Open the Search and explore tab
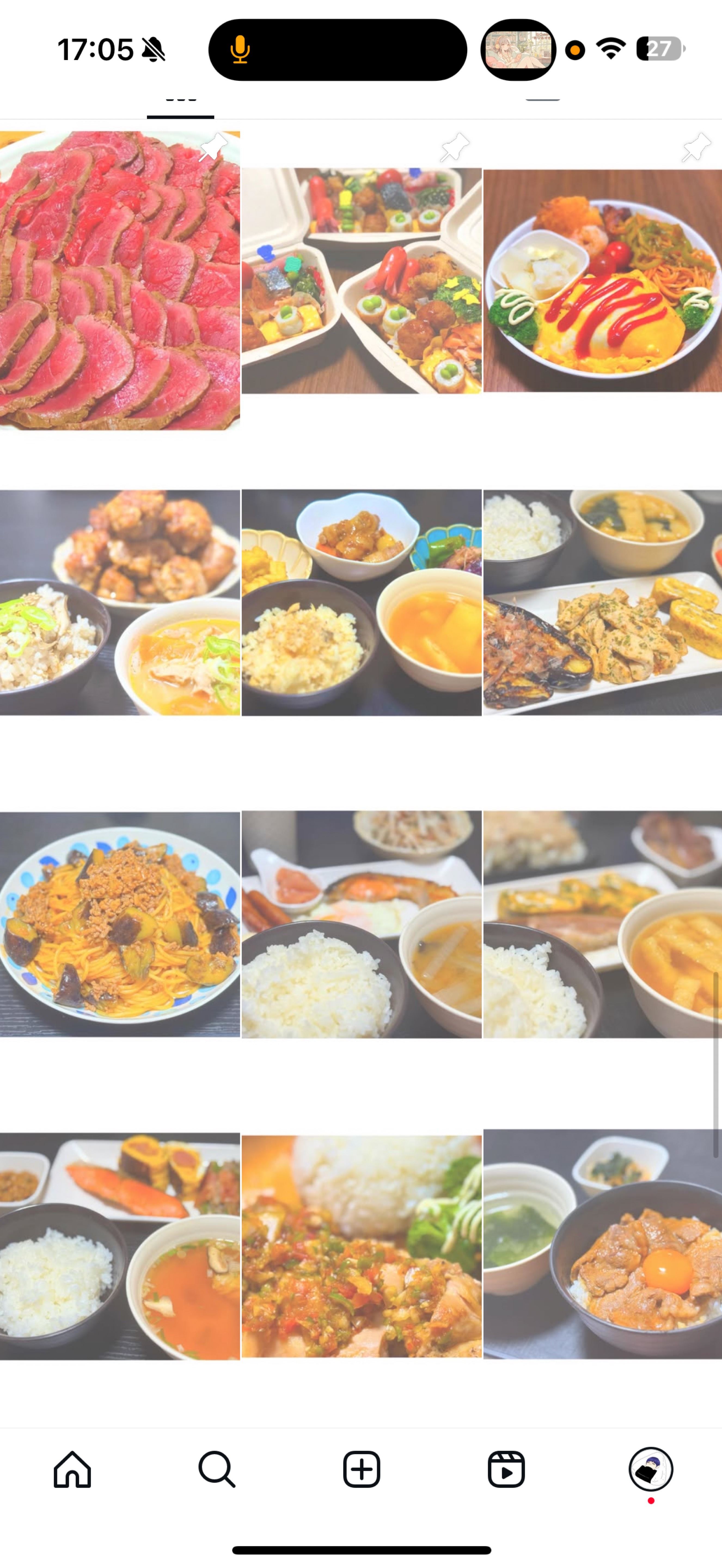The image size is (722, 1568). click(x=217, y=1469)
